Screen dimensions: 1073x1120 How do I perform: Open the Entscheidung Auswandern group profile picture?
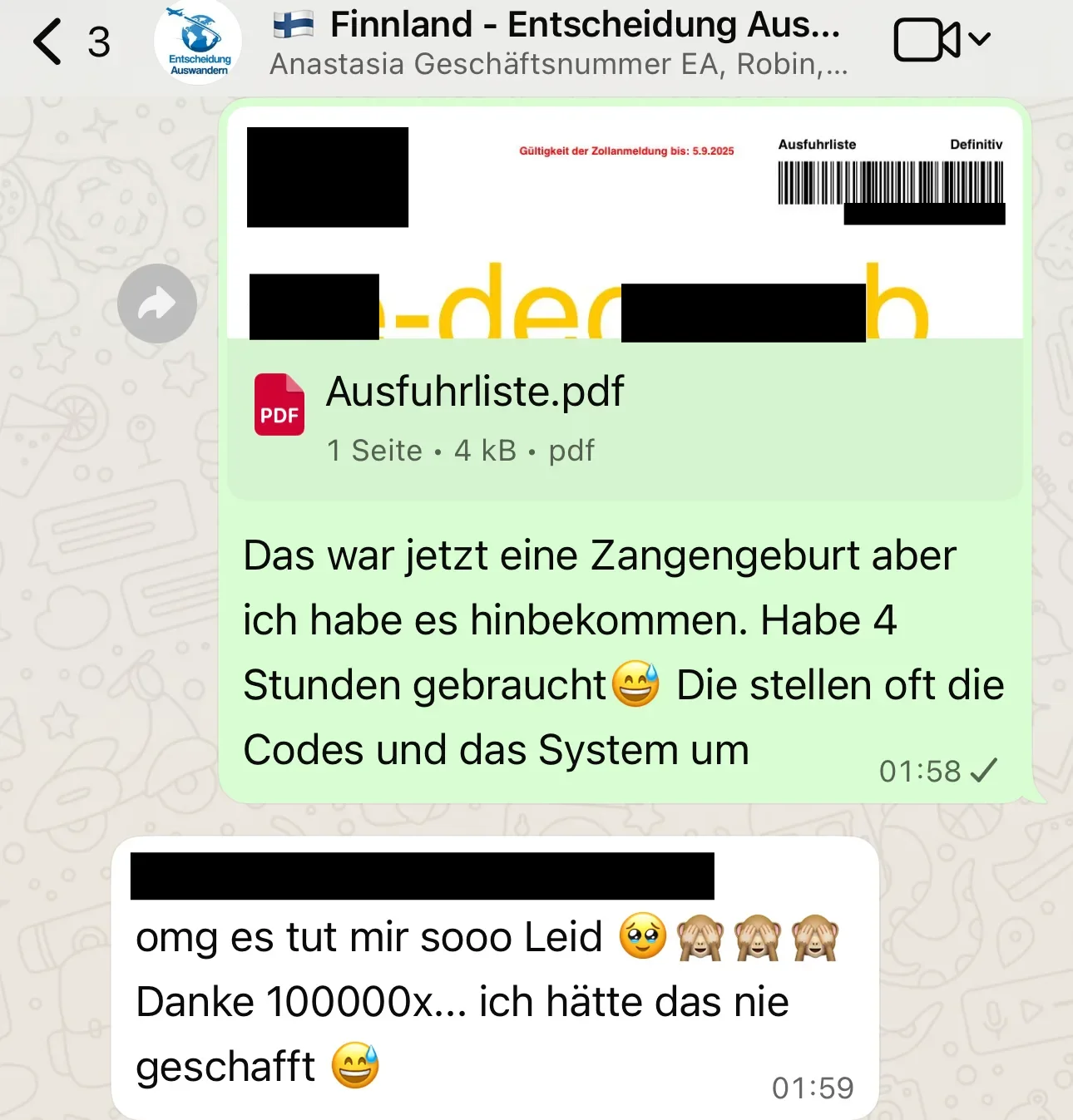coord(198,43)
